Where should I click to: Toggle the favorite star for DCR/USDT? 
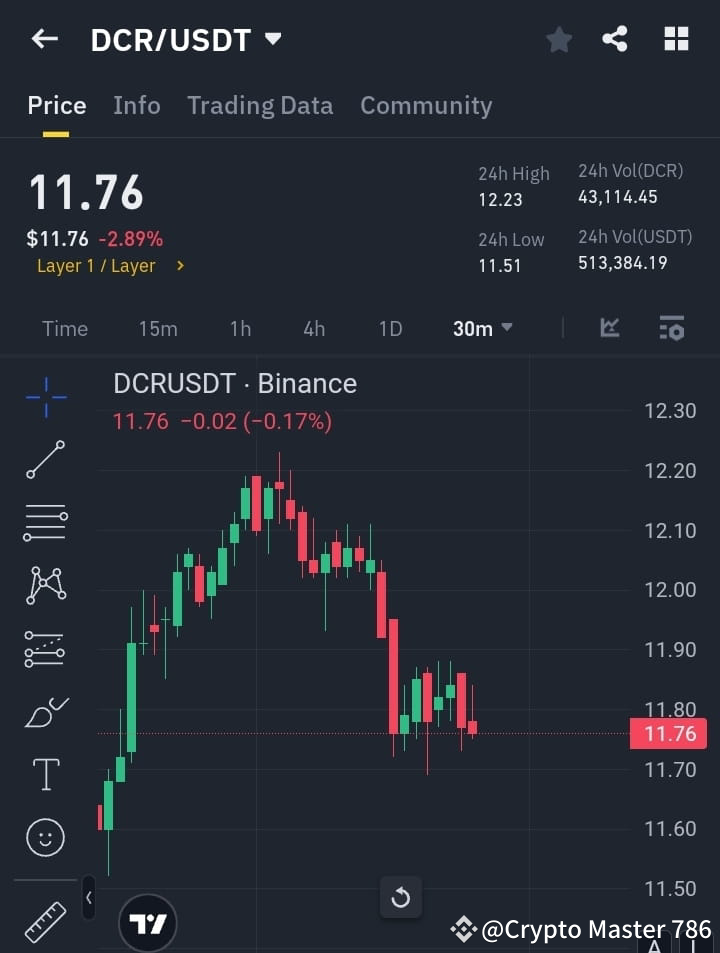(x=558, y=39)
